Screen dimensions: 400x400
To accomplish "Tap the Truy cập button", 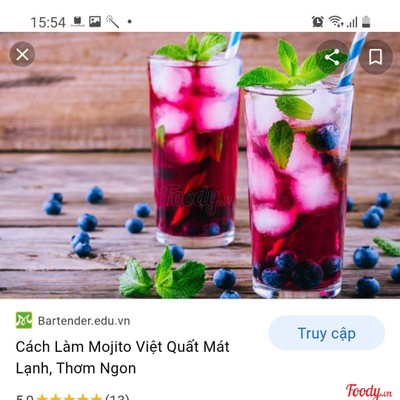I will tap(327, 333).
